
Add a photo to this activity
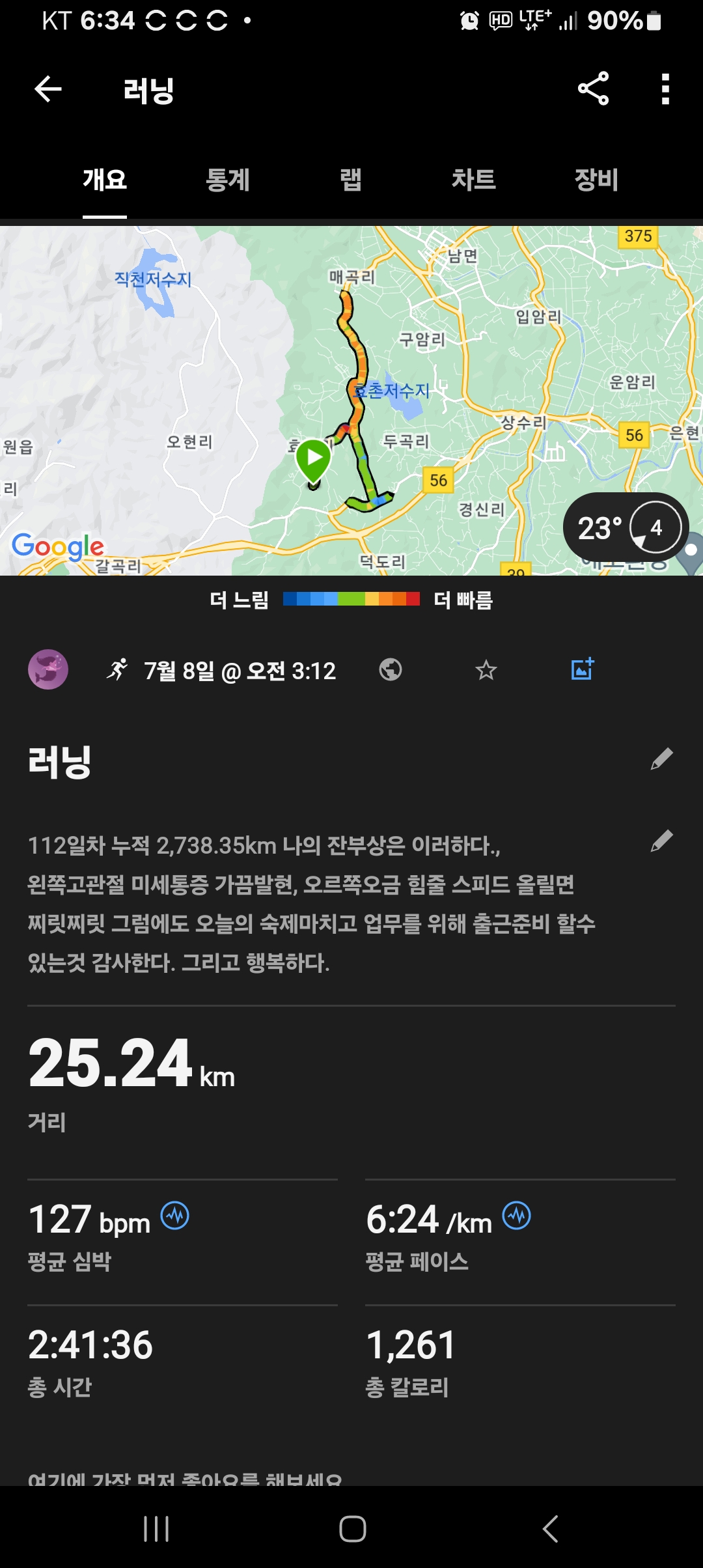[583, 669]
